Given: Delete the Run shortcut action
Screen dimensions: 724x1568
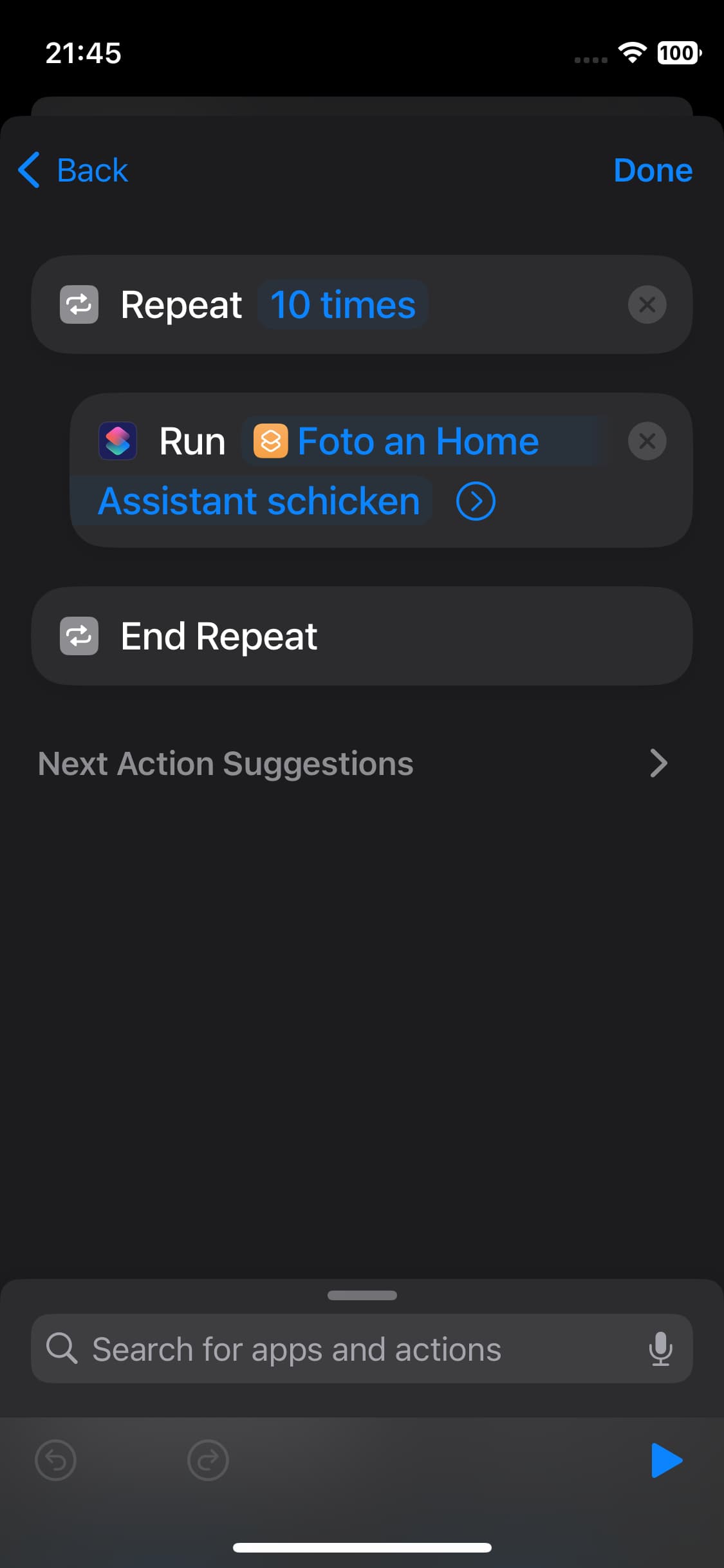Looking at the screenshot, I should tap(647, 441).
